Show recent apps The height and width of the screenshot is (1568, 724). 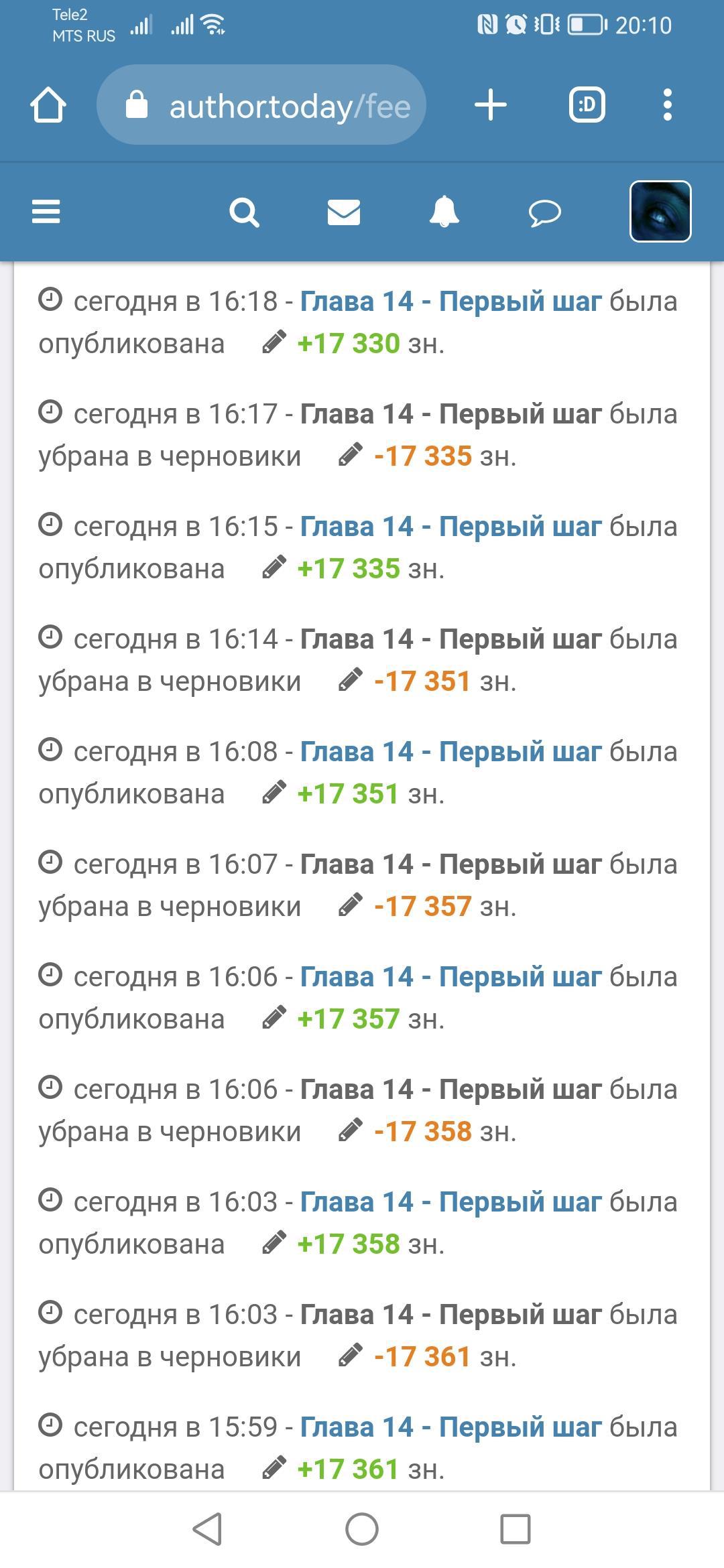pyautogui.click(x=516, y=1530)
